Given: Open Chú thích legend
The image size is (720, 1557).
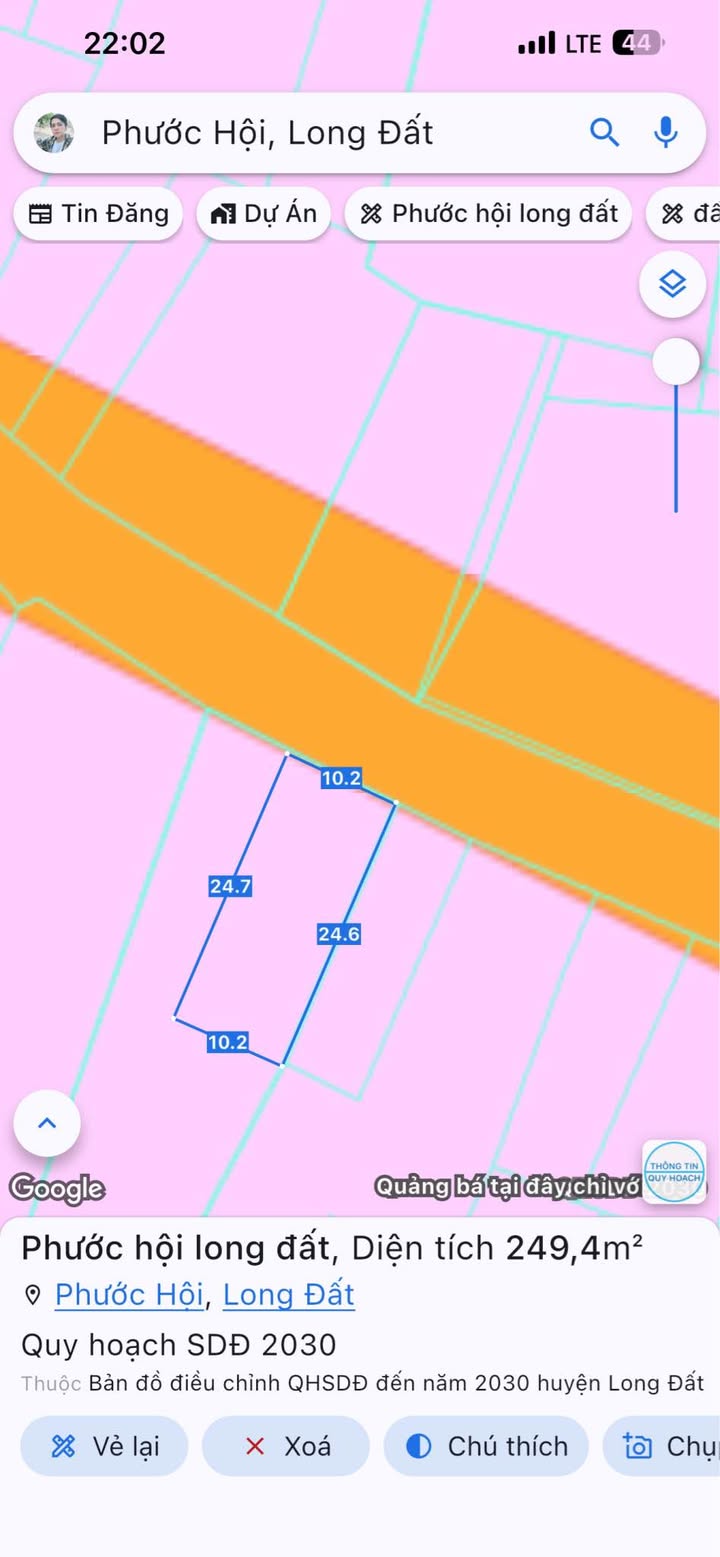Looking at the screenshot, I should [487, 1446].
